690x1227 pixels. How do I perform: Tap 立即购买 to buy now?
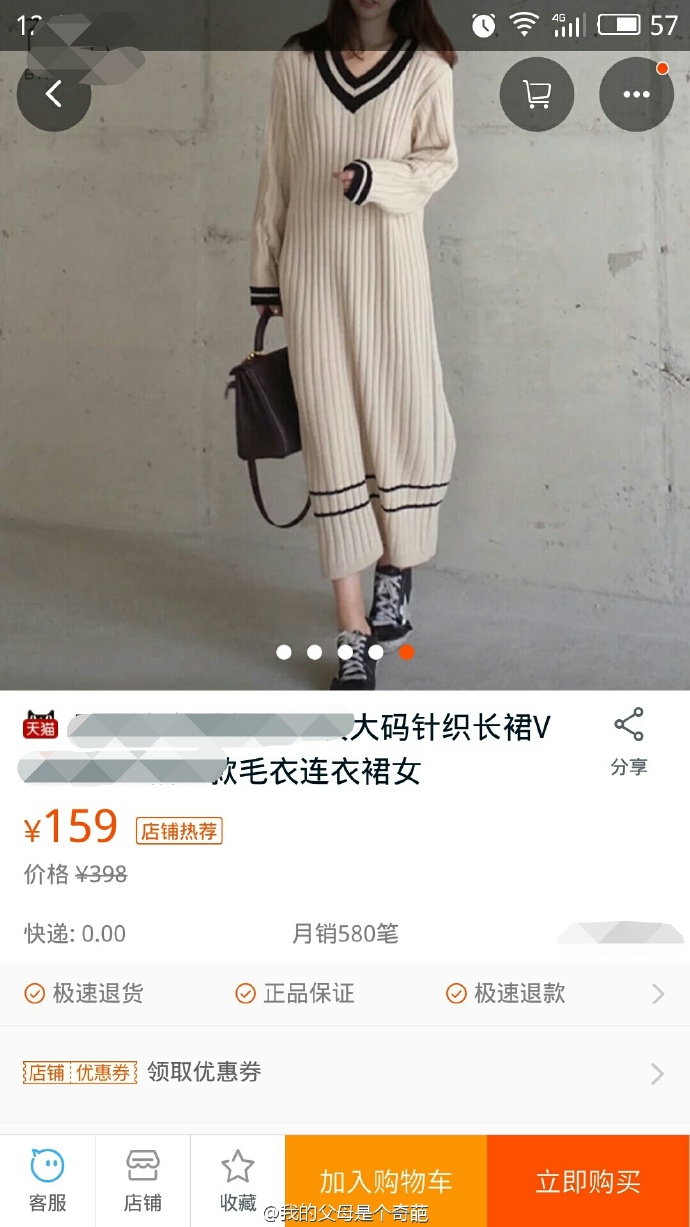pos(588,1181)
